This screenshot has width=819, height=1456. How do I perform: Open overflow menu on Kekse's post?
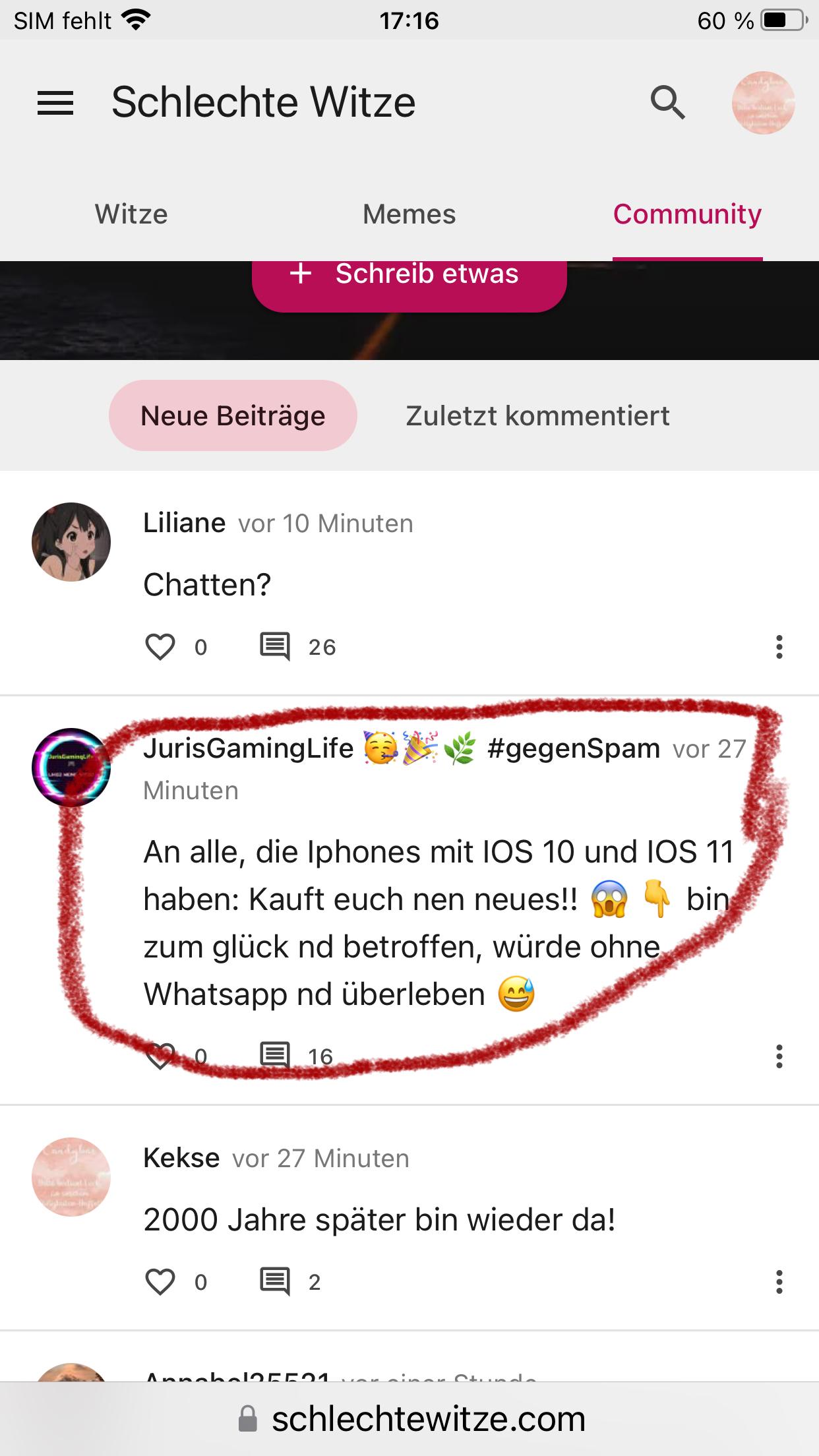point(779,1282)
